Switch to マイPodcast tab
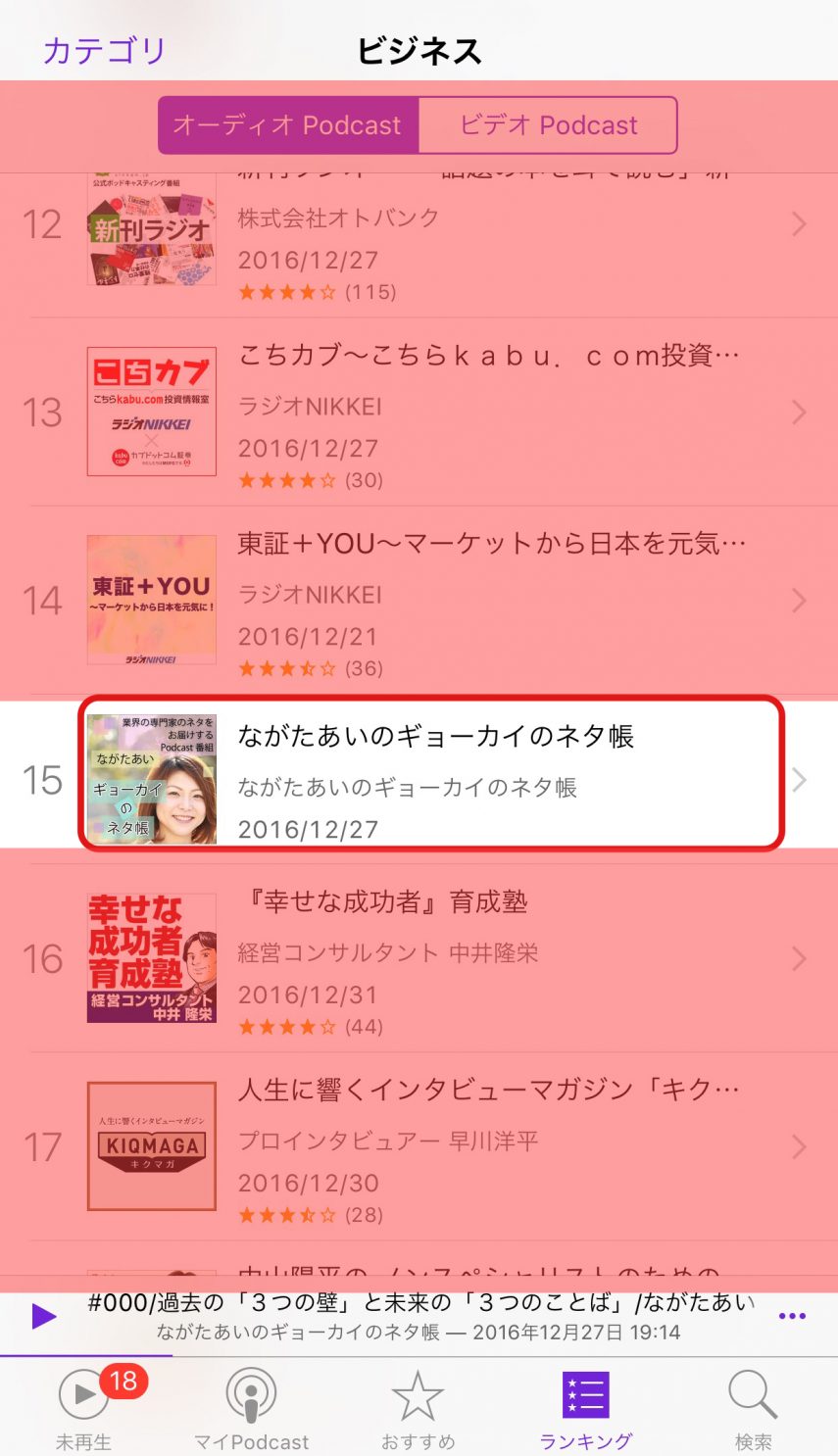The width and height of the screenshot is (838, 1456). [x=251, y=1409]
